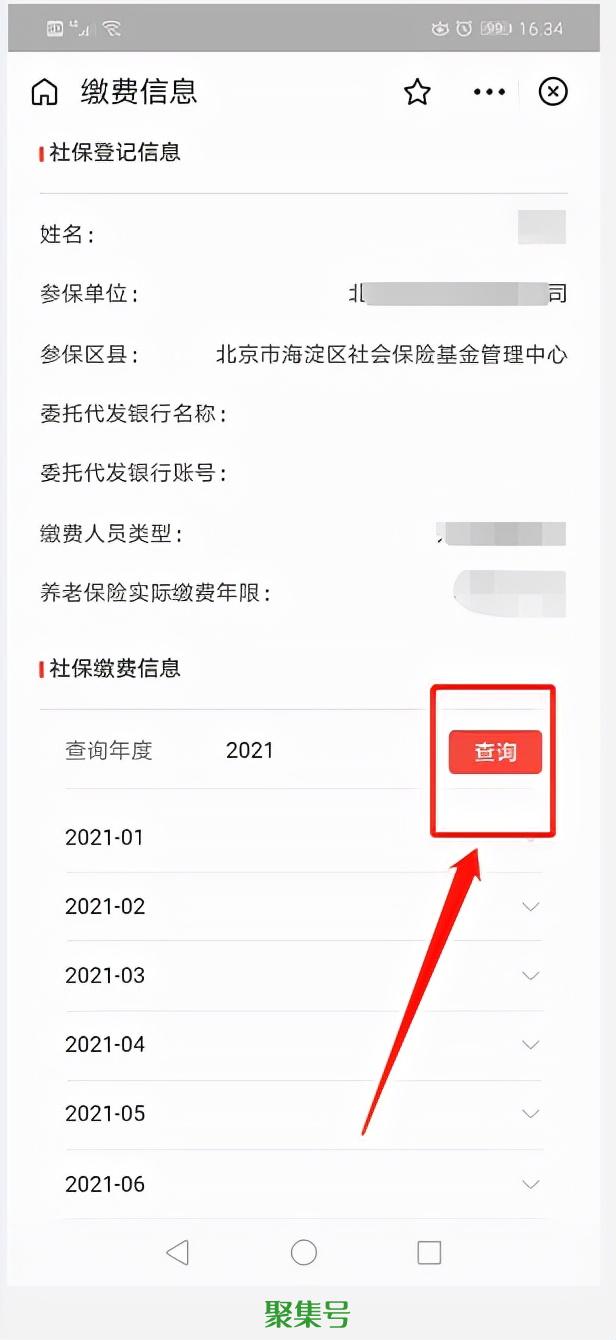Open the three-dot overflow menu

pos(489,92)
